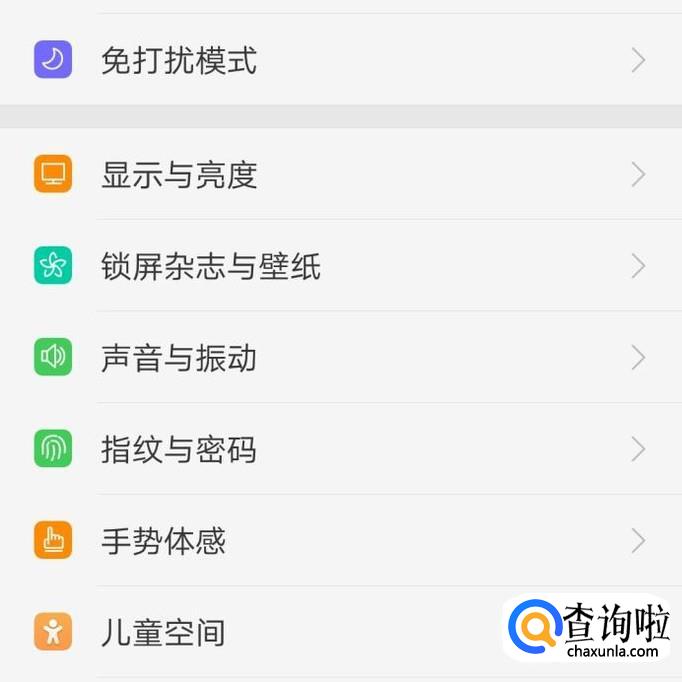Open 声音与振动 settings

pos(180,358)
